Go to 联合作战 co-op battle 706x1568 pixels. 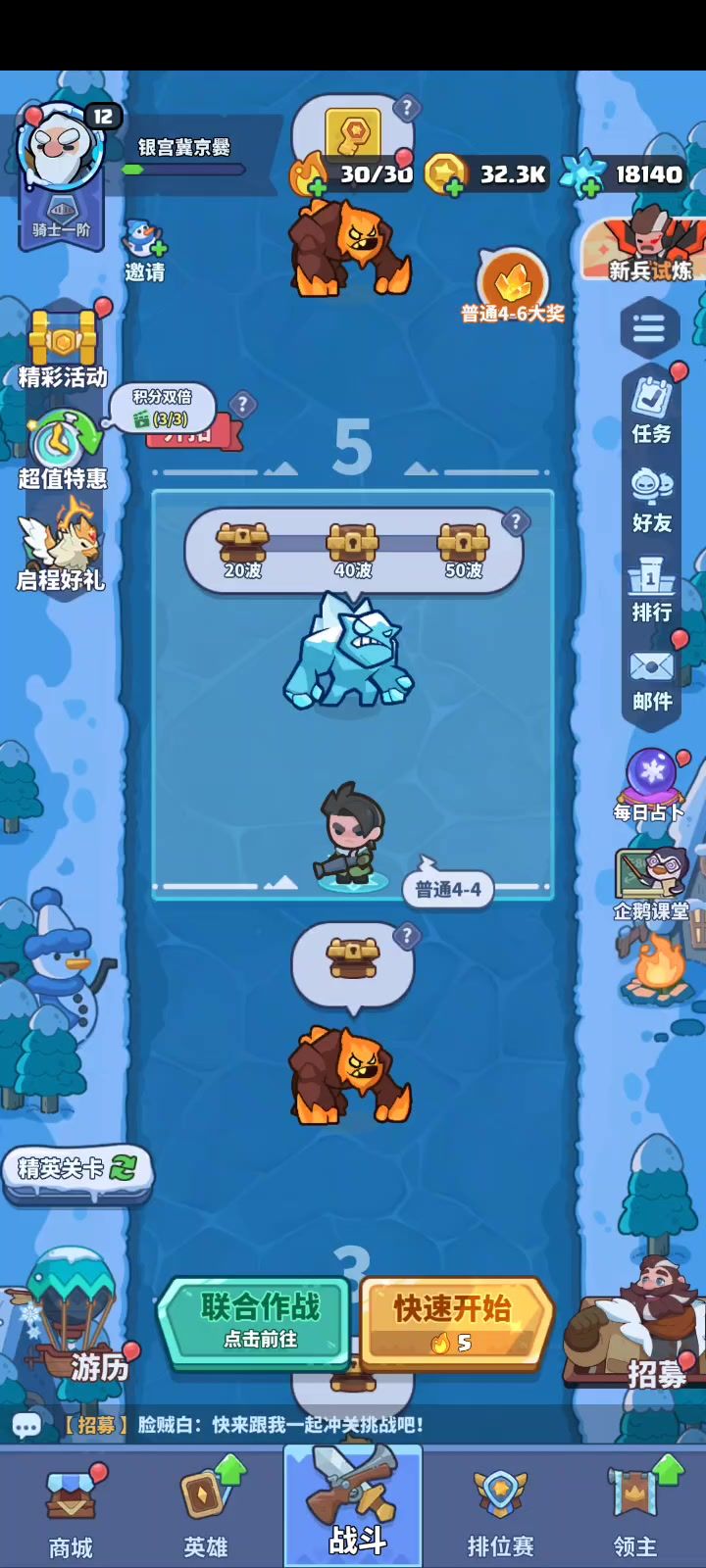[x=258, y=1319]
